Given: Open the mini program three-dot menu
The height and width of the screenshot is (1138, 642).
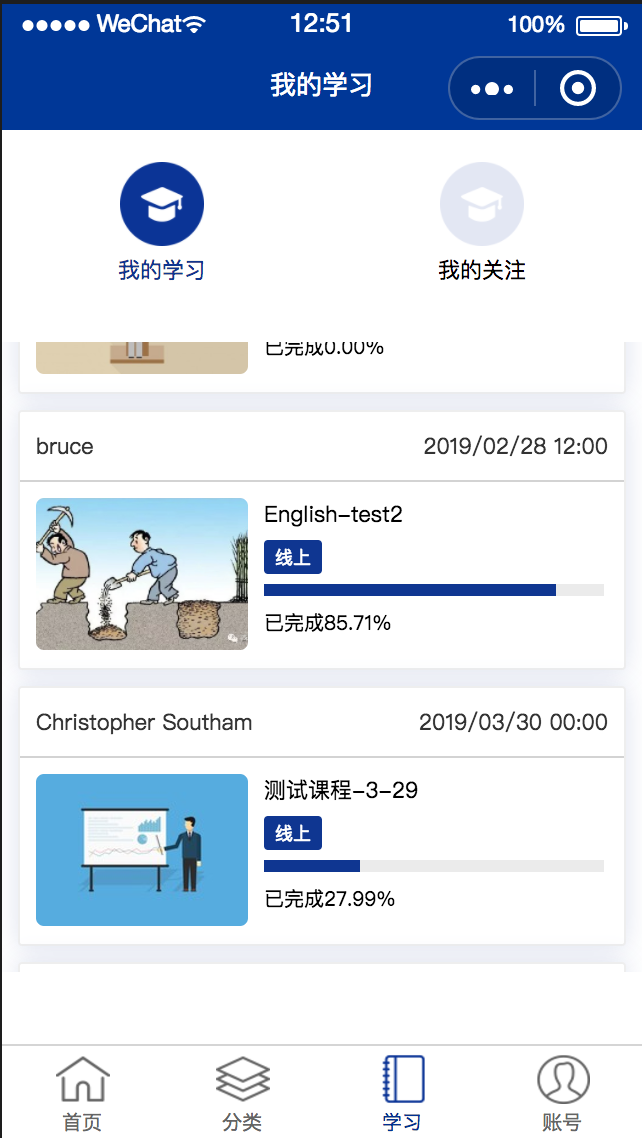Looking at the screenshot, I should tap(492, 89).
